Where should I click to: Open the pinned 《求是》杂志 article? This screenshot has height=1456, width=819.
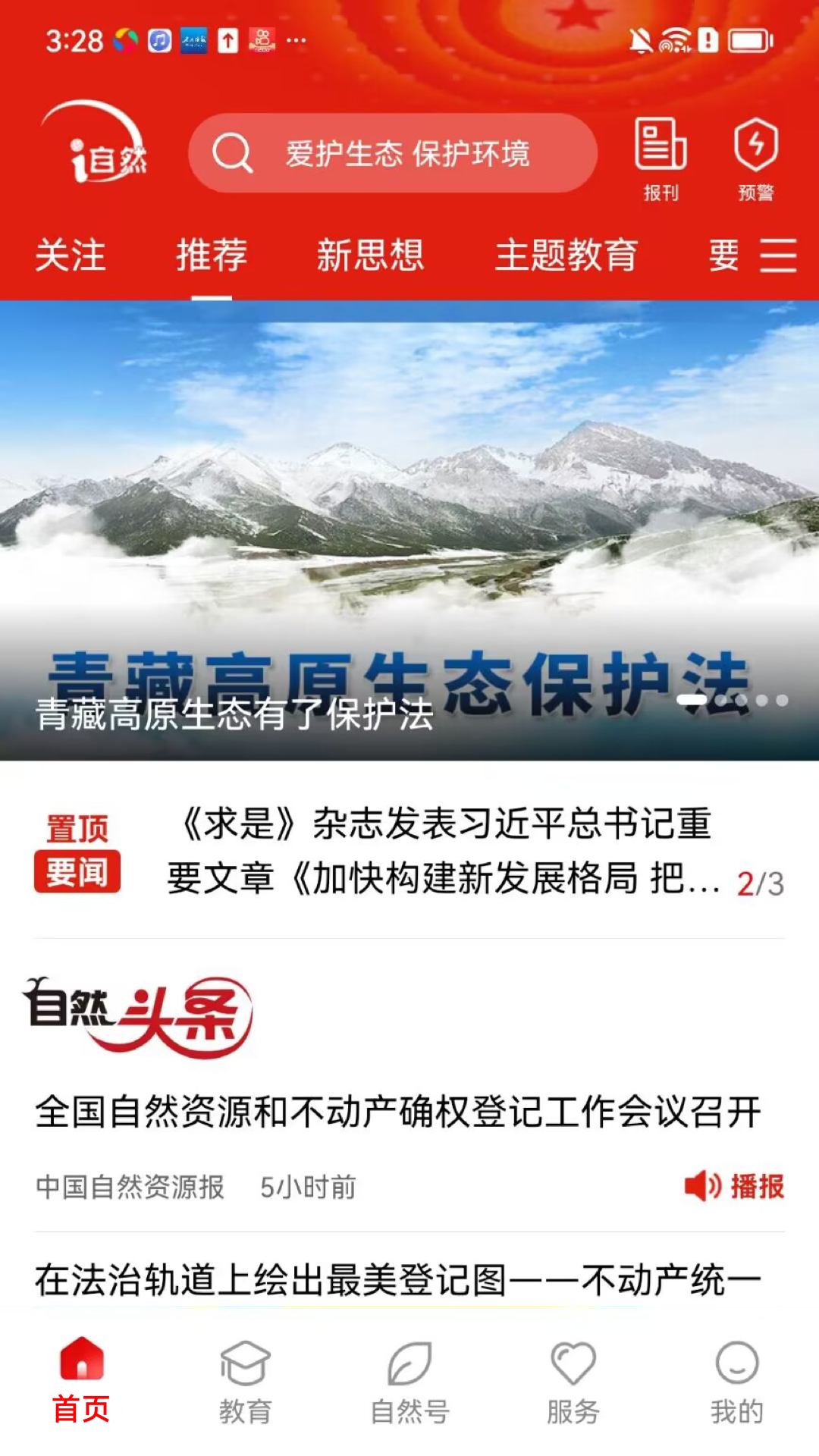click(440, 851)
